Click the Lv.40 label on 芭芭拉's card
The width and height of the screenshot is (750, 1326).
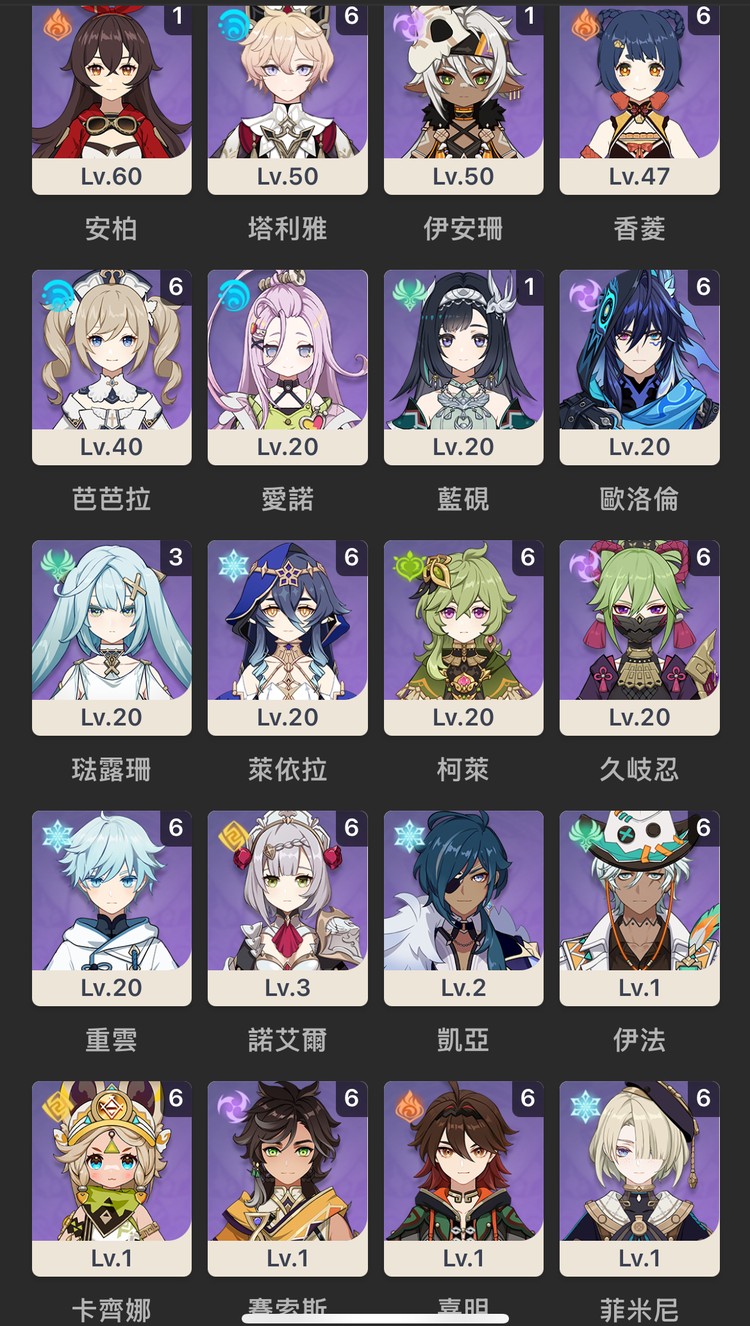click(111, 446)
